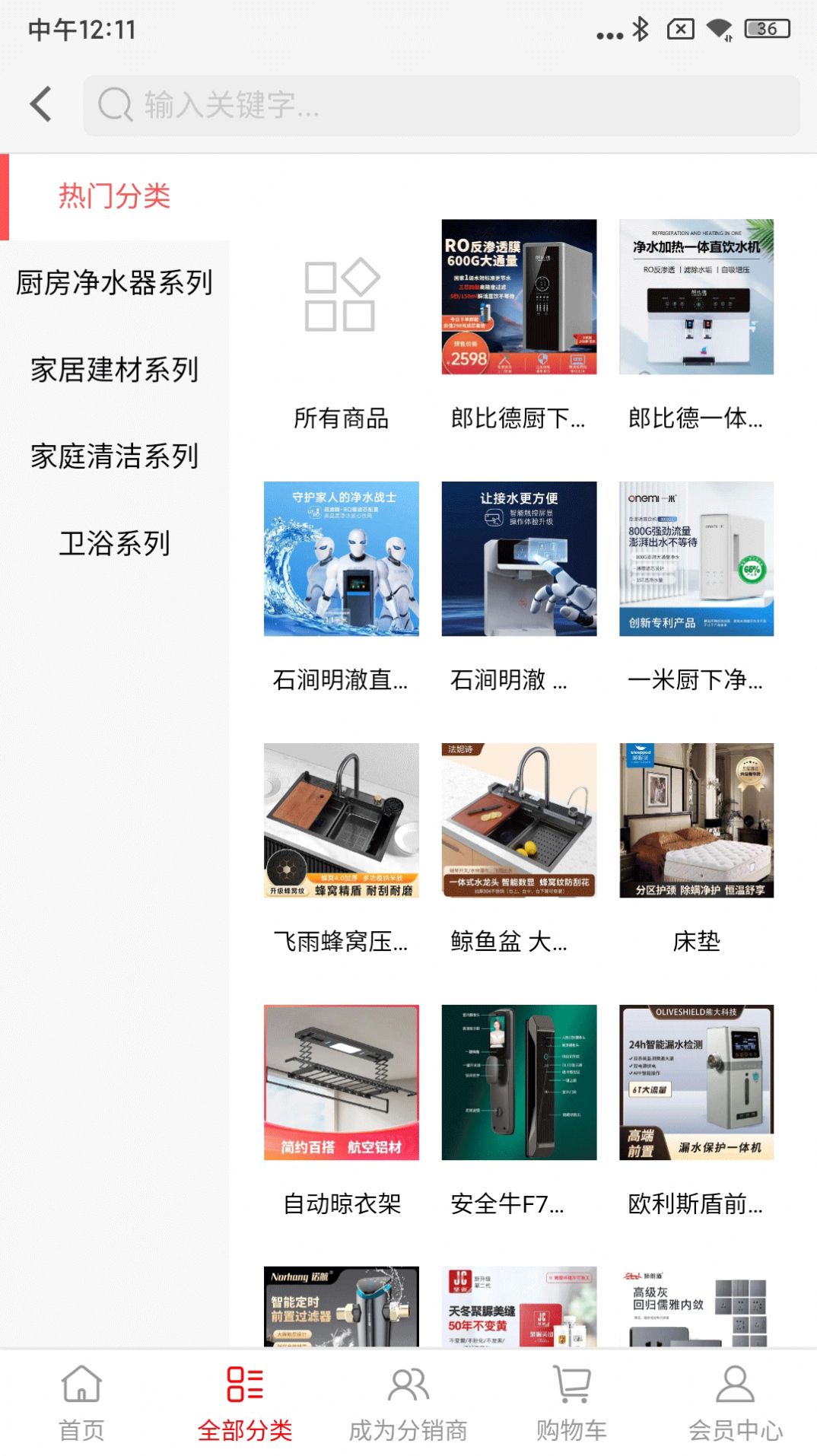Go back using the top arrow
The image size is (817, 1456).
[41, 104]
